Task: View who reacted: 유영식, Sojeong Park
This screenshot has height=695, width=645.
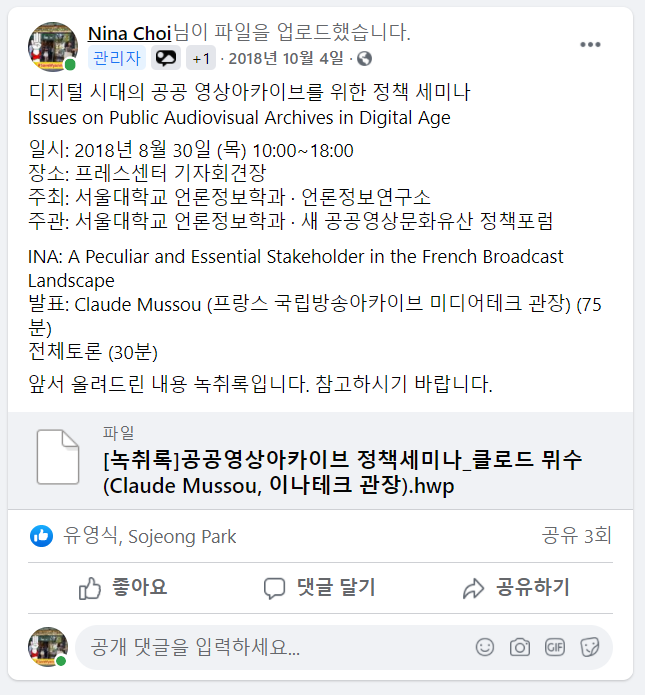Action: click(148, 536)
